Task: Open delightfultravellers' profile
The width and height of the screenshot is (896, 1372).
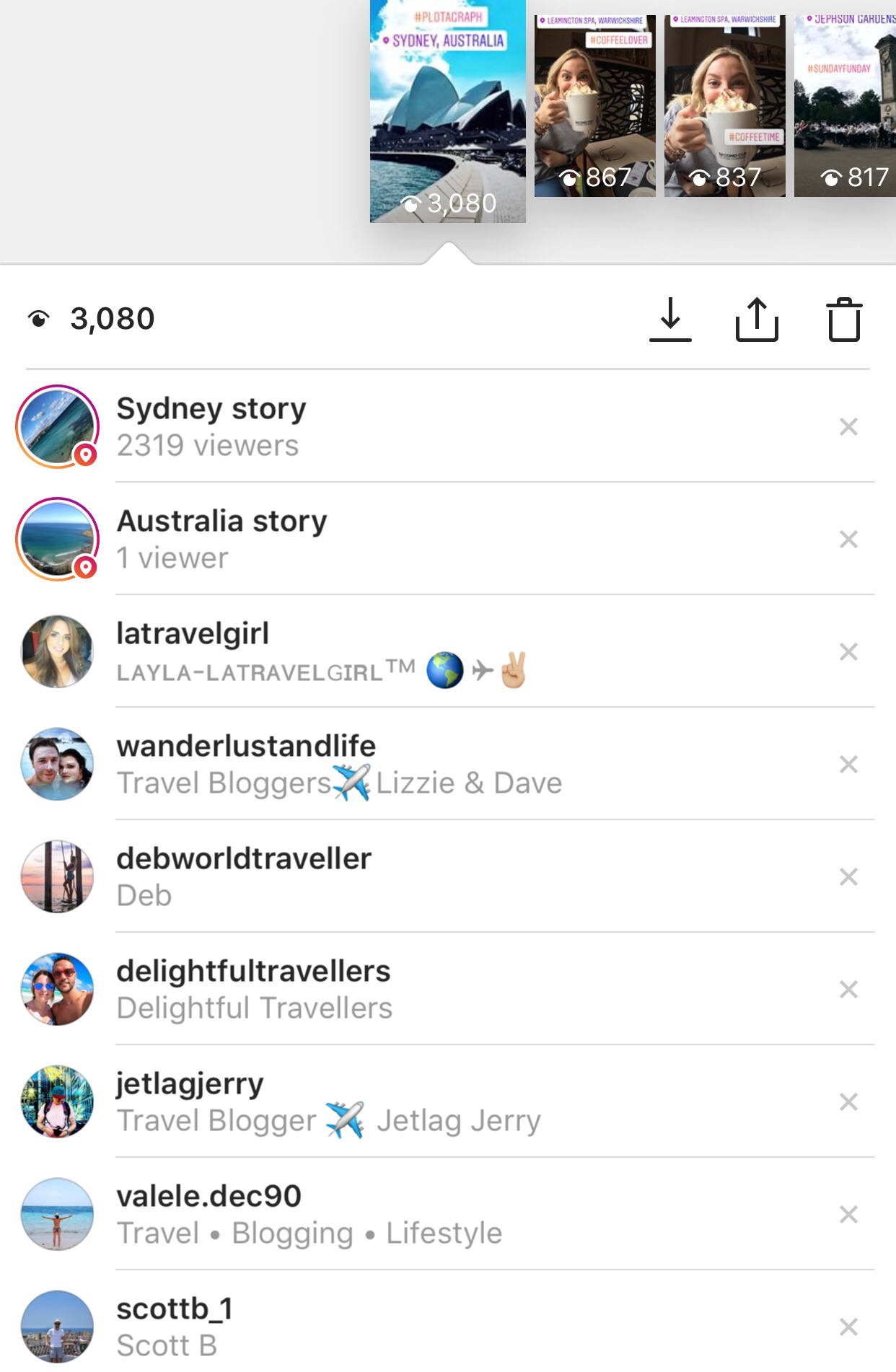Action: 252,972
